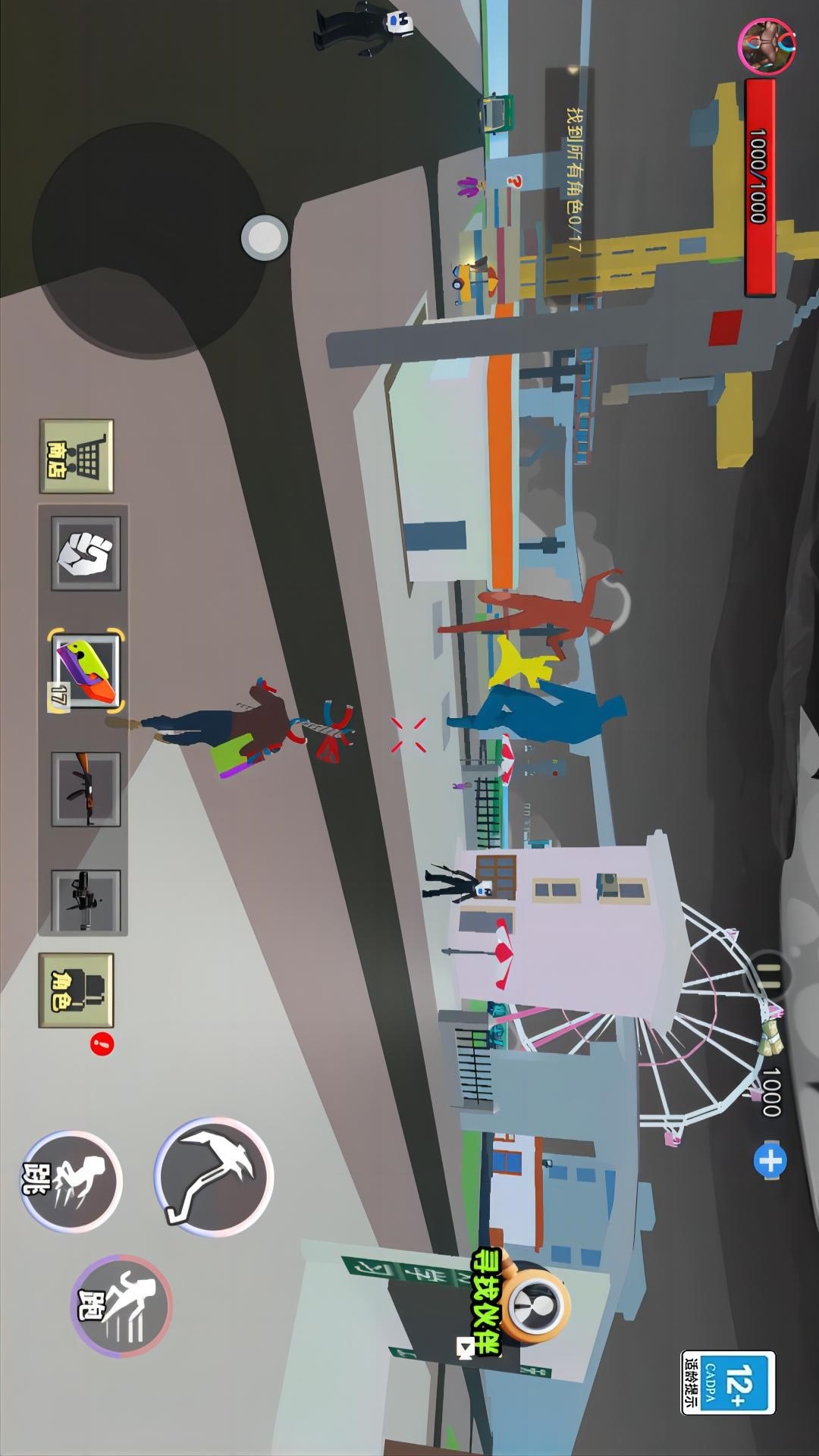Open the player avatar profile
Screen dimensions: 819x1456
pos(767,46)
